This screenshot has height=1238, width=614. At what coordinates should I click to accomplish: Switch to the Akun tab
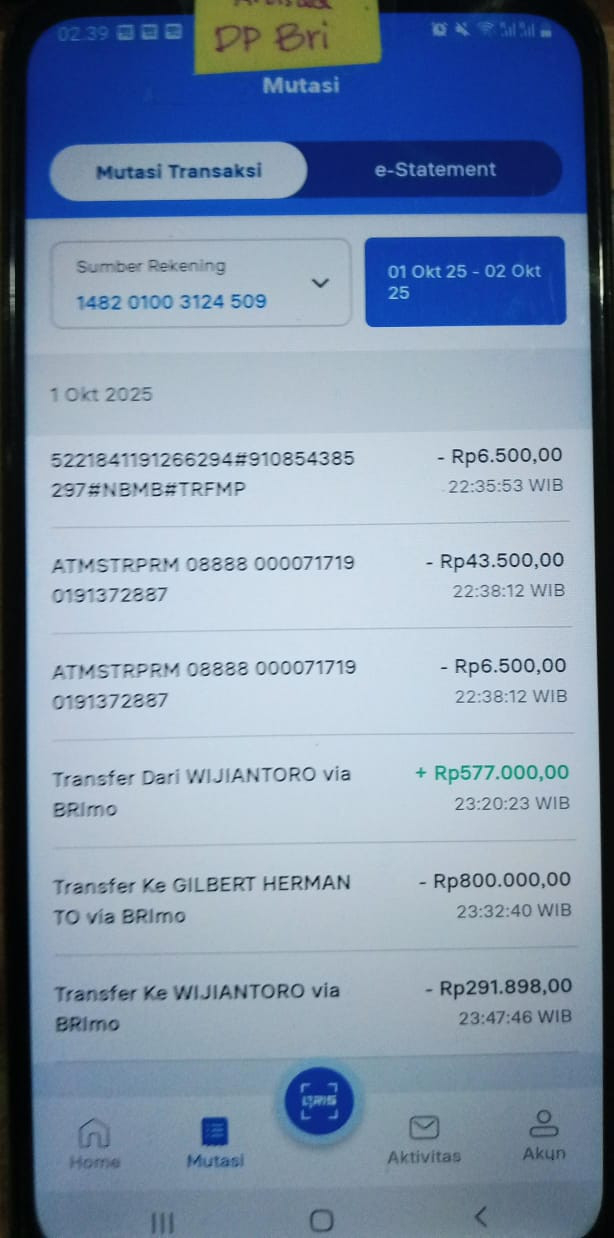(544, 1135)
